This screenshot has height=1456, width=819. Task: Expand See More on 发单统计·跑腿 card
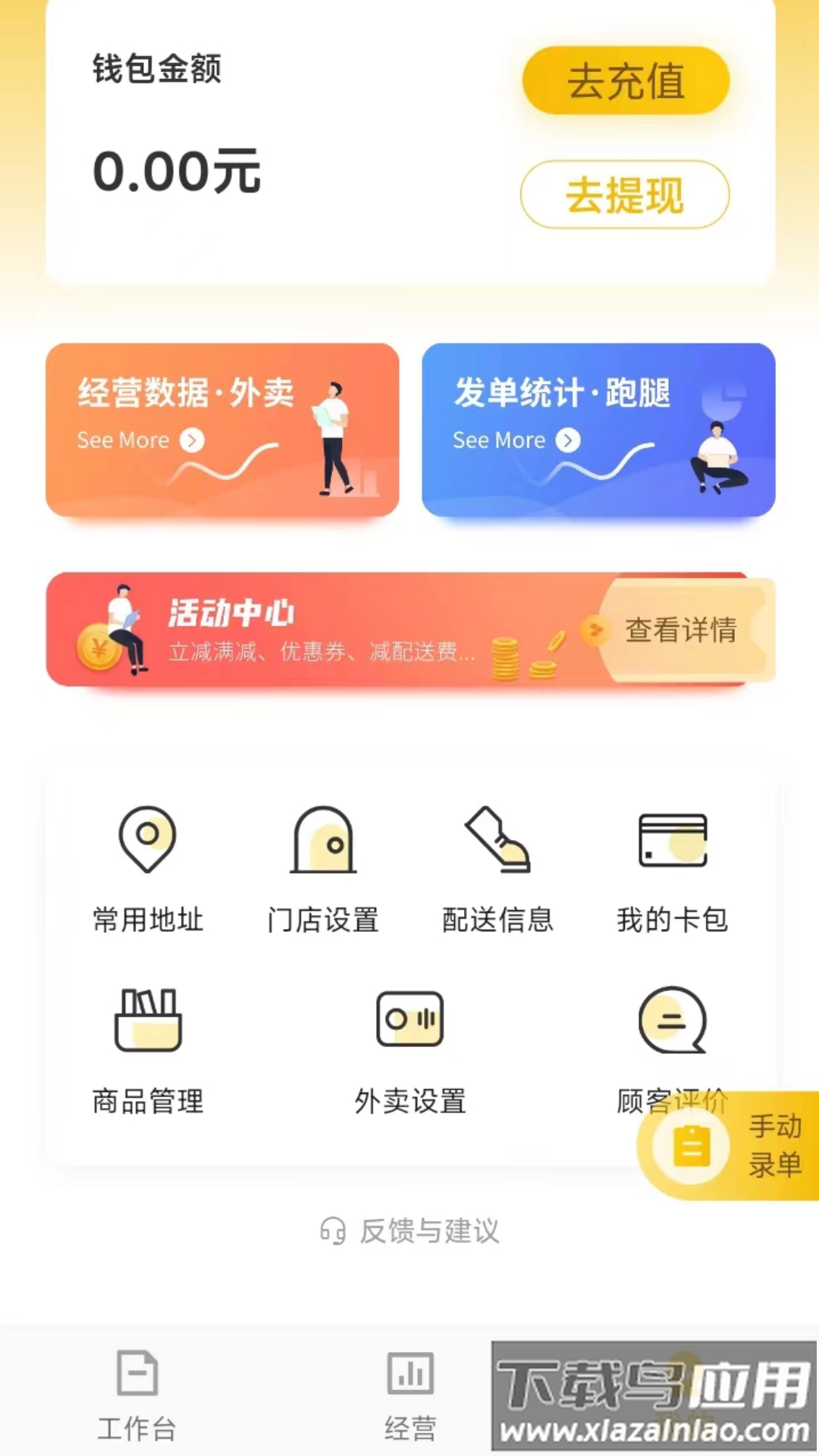(516, 441)
